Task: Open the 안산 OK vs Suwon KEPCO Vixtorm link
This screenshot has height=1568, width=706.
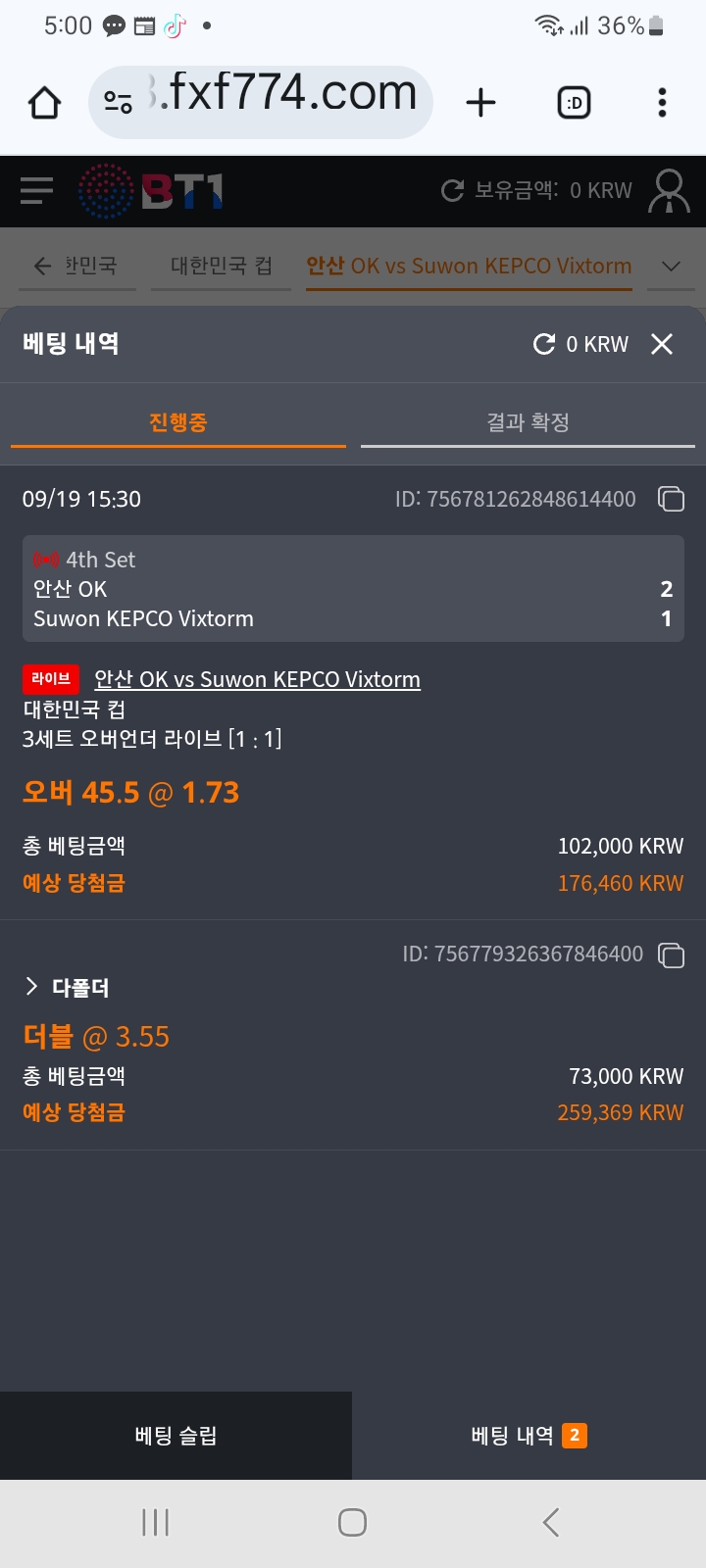Action: click(x=257, y=679)
